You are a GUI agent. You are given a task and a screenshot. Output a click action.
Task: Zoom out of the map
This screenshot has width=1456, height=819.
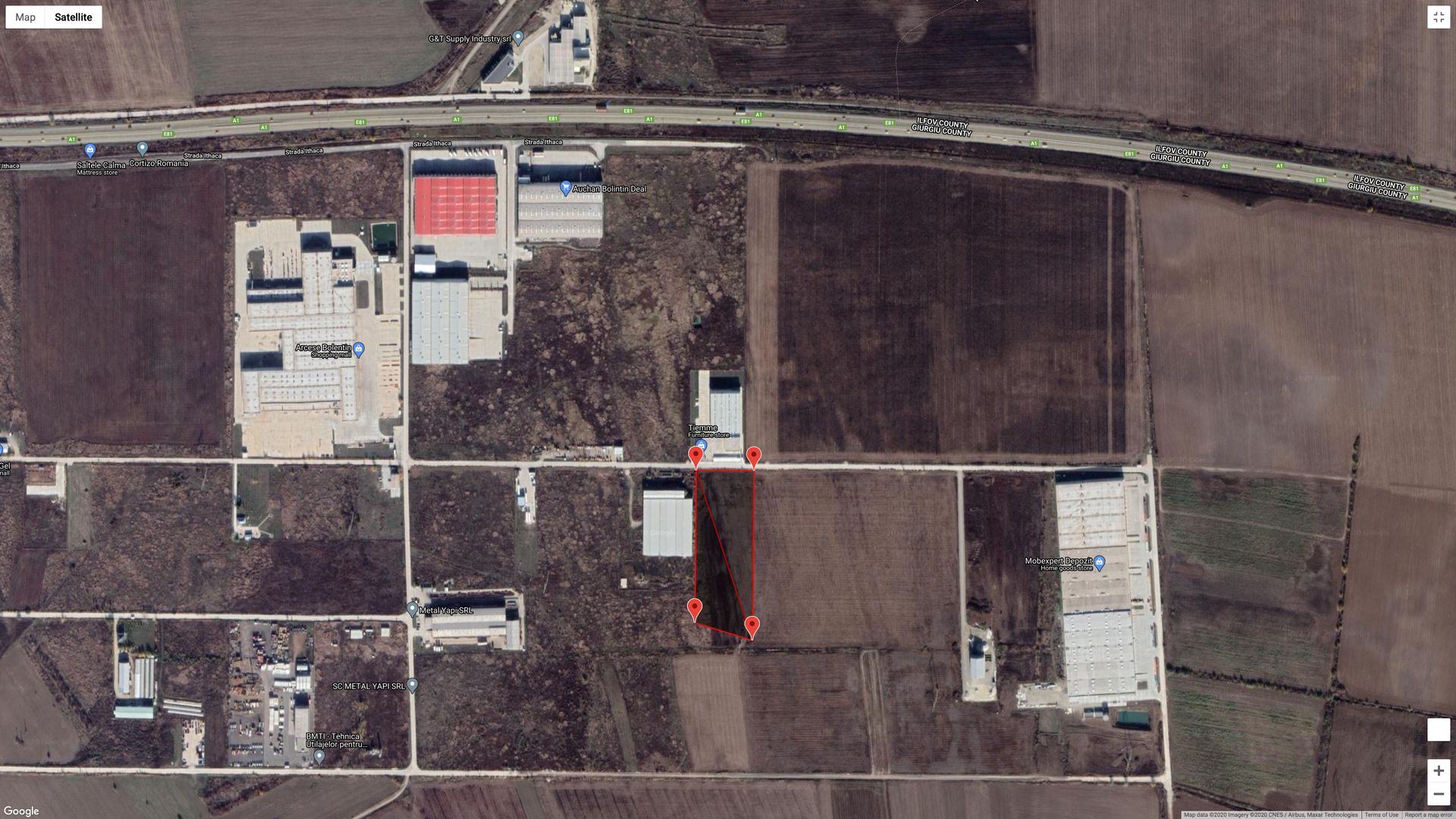(x=1438, y=794)
